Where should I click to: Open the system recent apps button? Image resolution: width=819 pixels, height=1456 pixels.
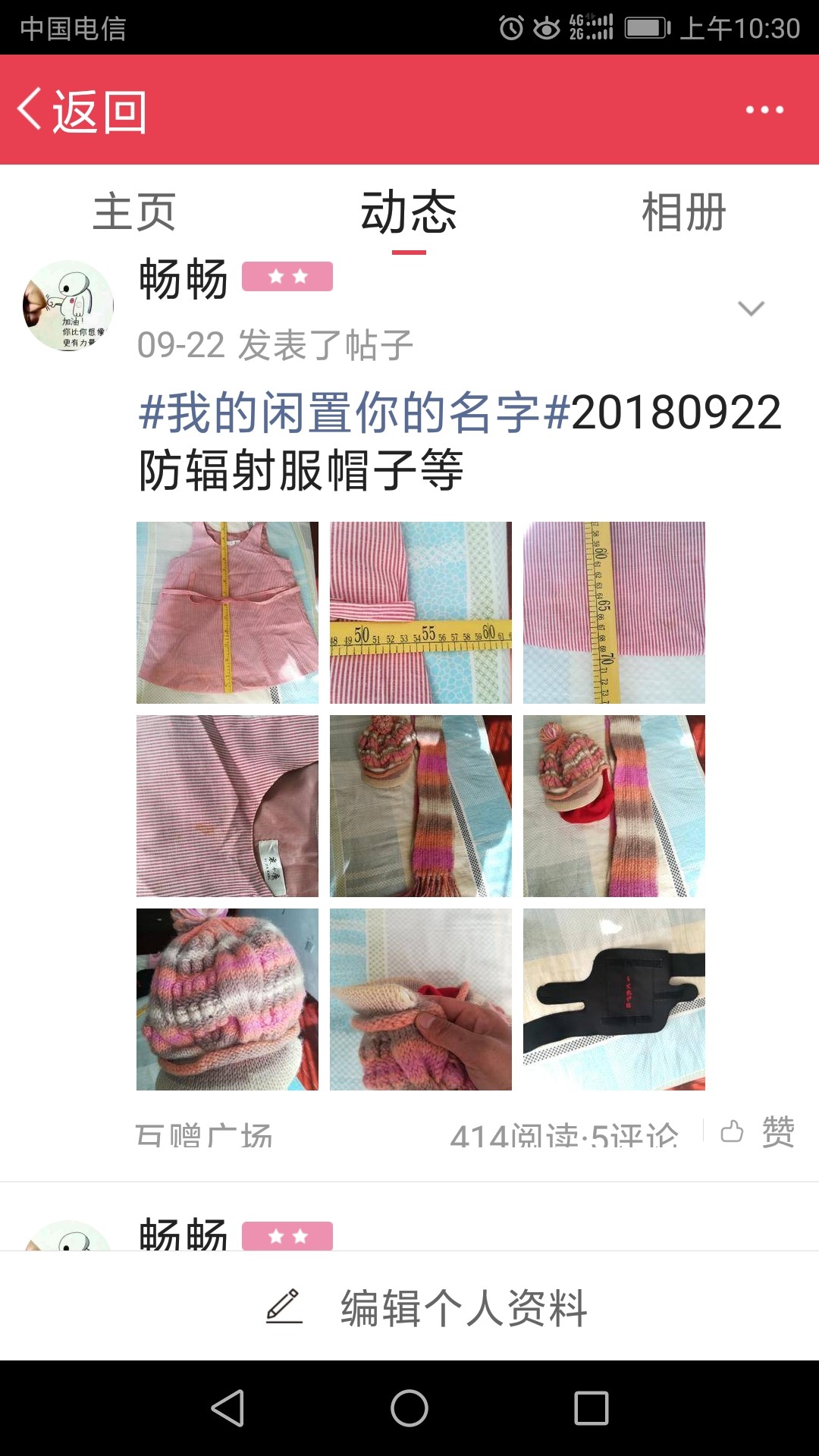[591, 1408]
